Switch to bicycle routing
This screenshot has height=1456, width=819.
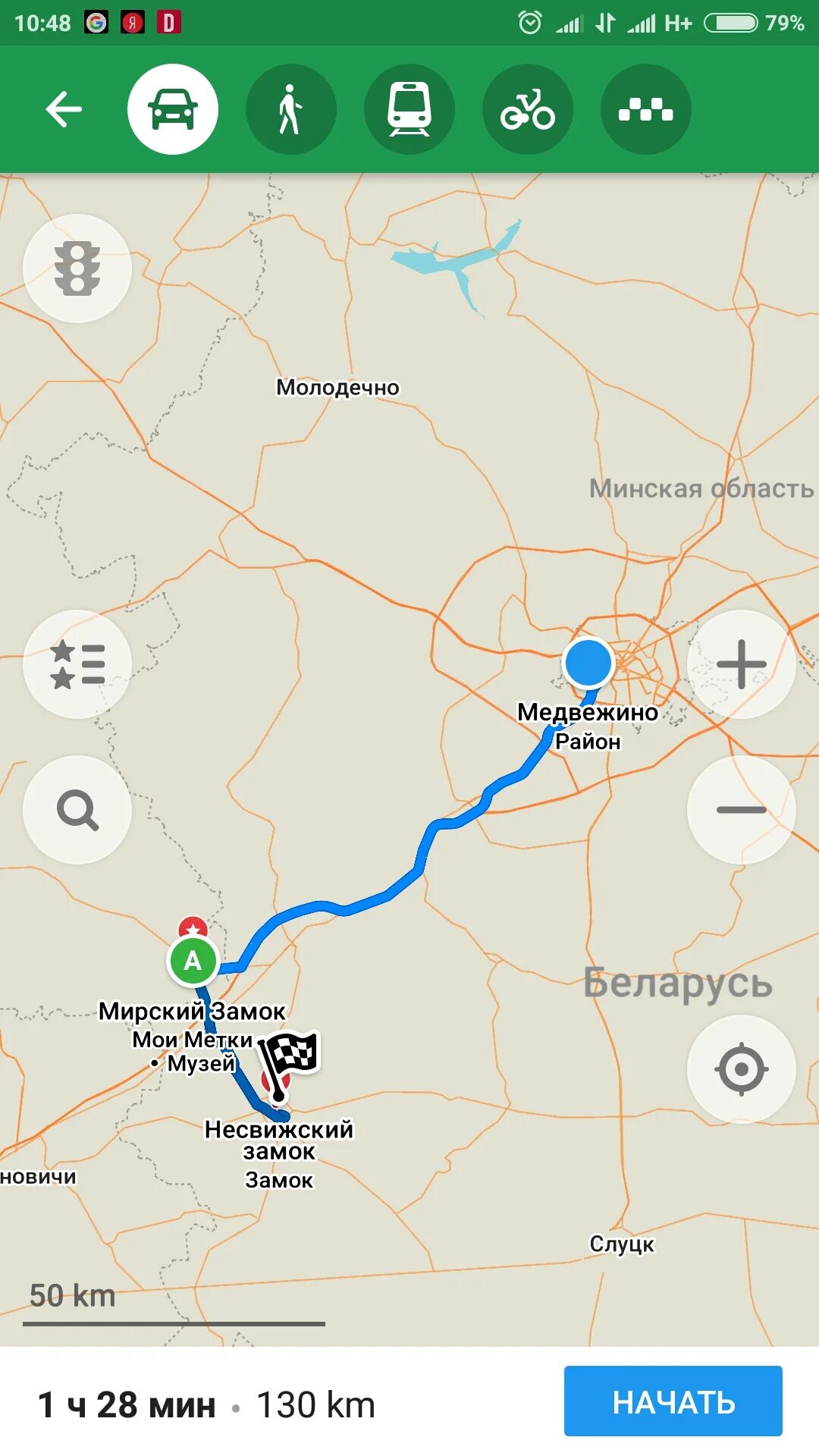(x=528, y=109)
